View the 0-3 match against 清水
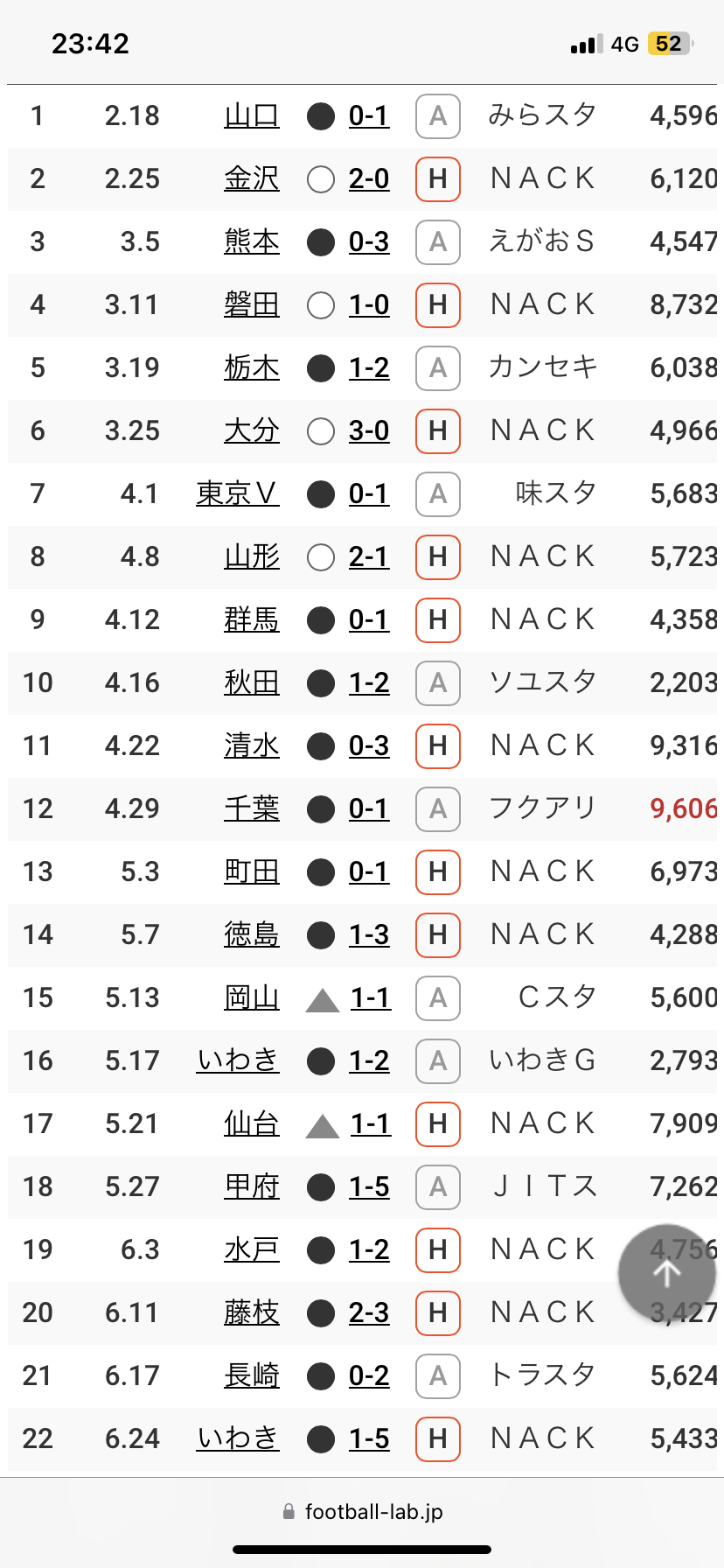Image resolution: width=724 pixels, height=1568 pixels. (369, 745)
